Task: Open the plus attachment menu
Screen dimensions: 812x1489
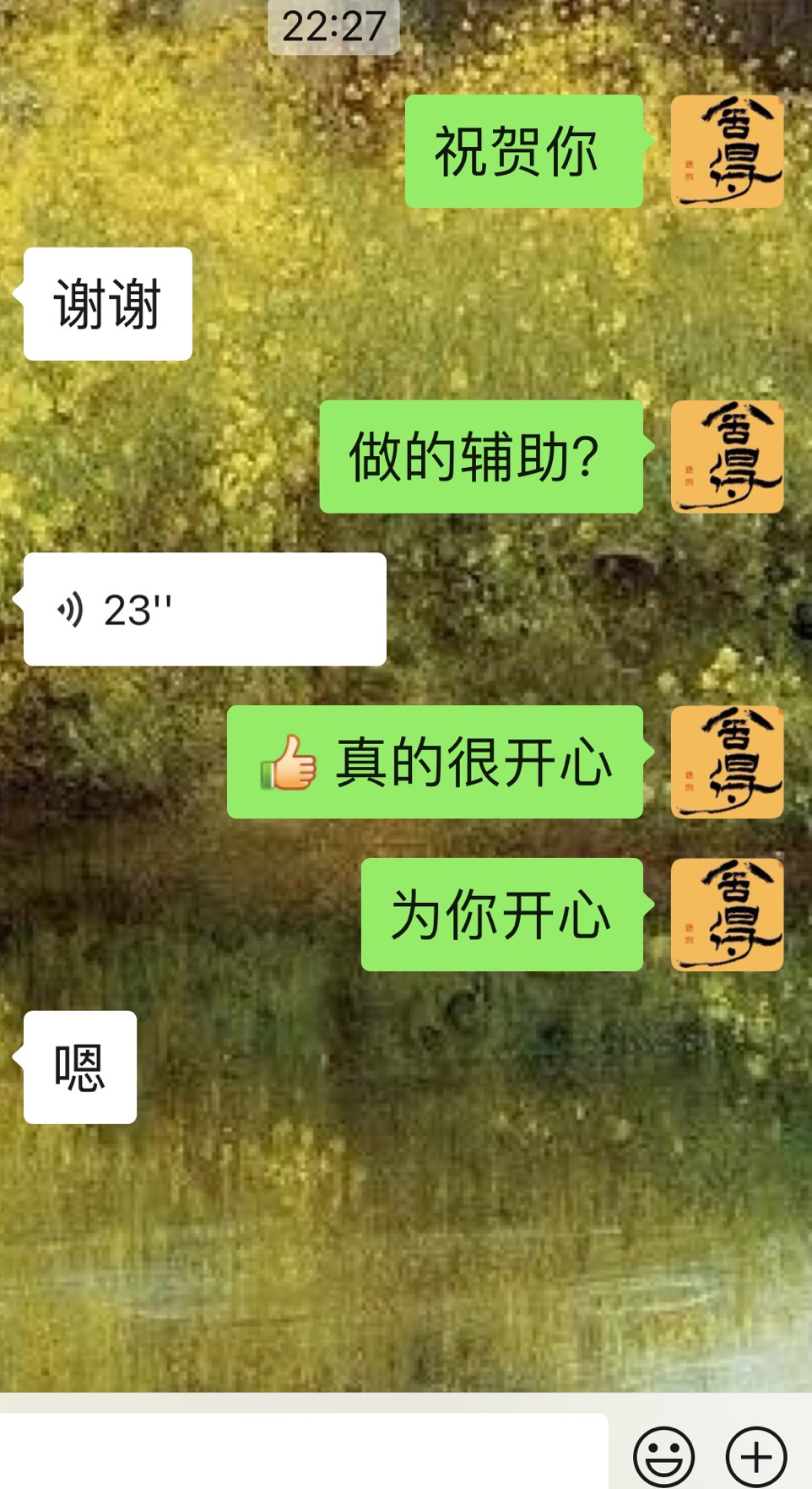Action: coord(755,1455)
